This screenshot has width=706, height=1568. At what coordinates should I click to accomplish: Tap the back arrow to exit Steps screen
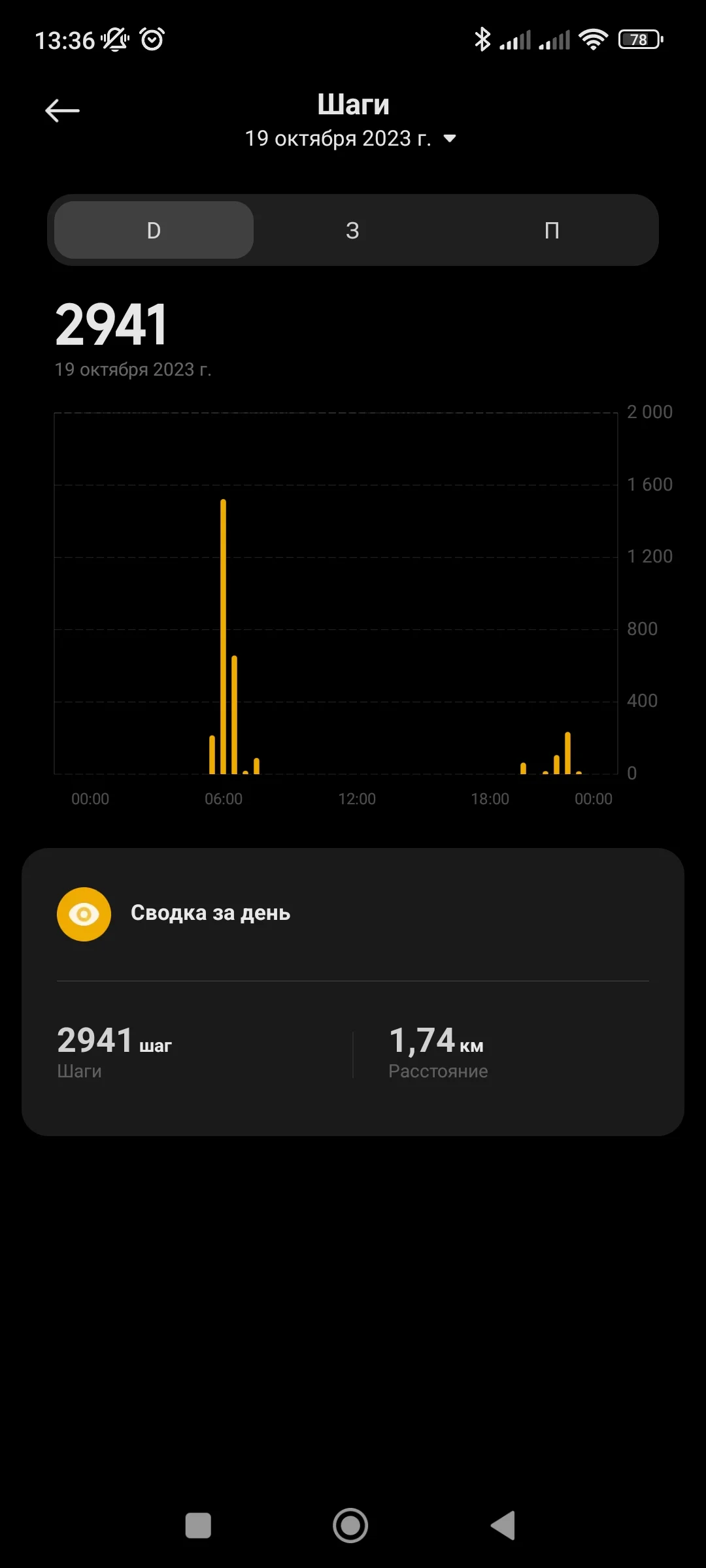[x=62, y=110]
